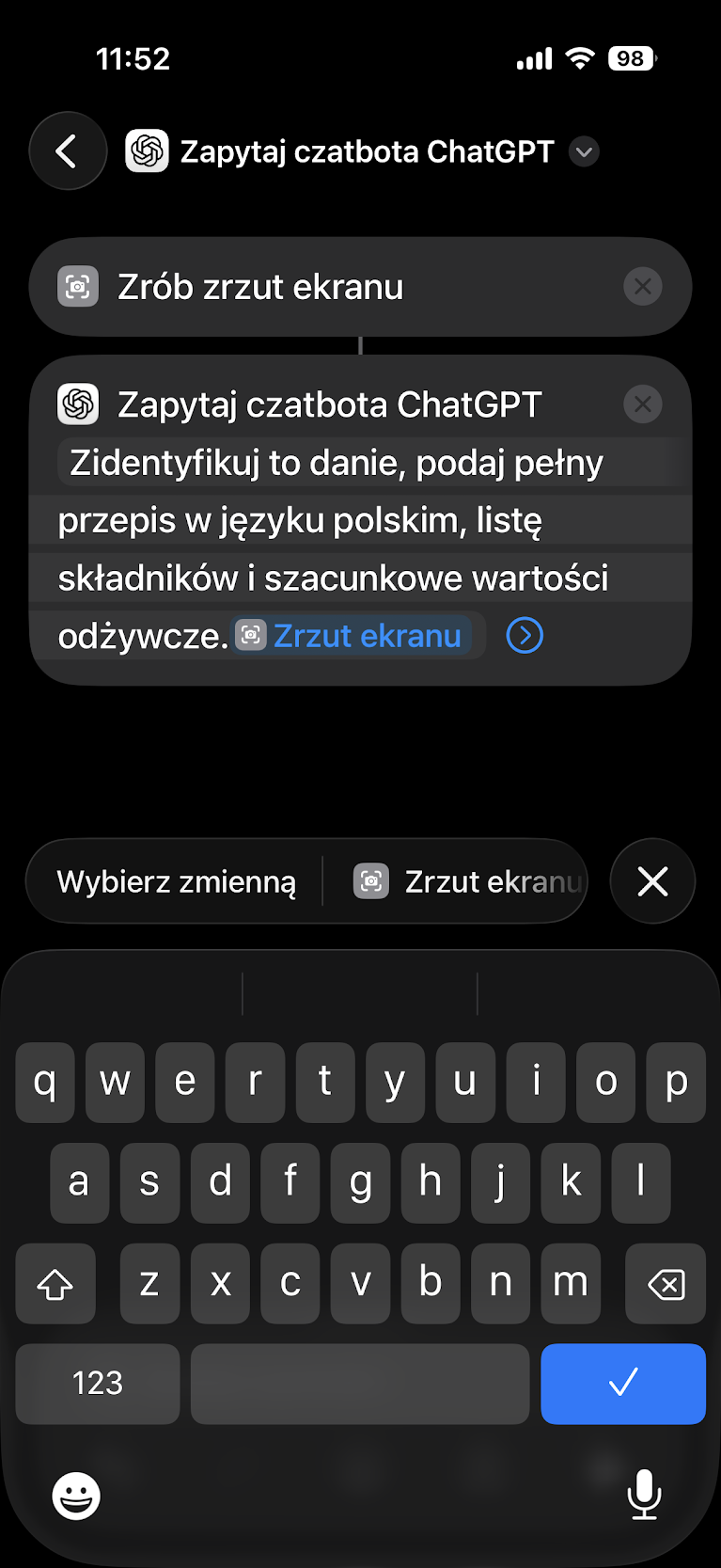Image resolution: width=721 pixels, height=1568 pixels.
Task: Dismiss the variable bar with the X button
Action: [652, 880]
